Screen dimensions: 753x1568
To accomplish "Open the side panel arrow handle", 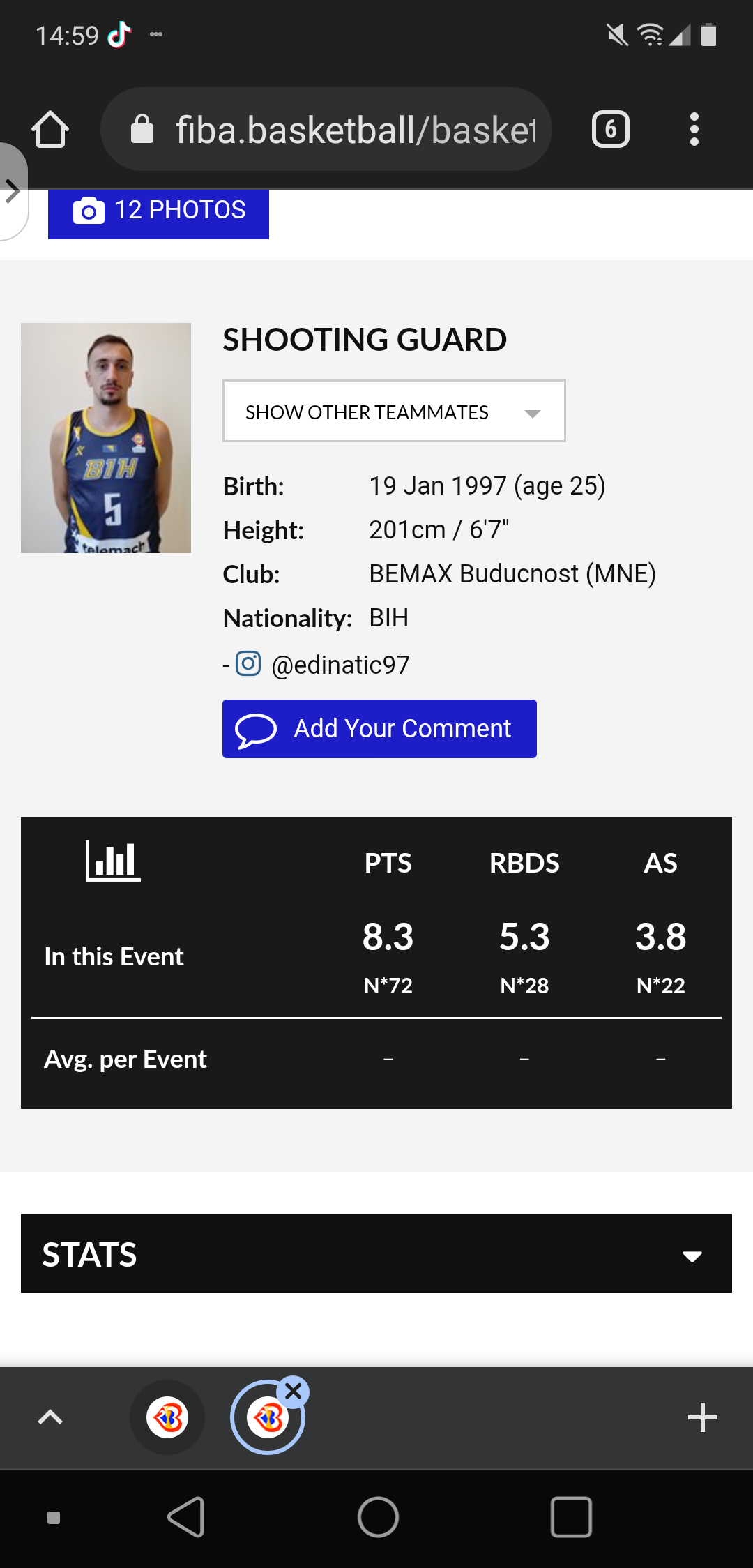I will 13,190.
